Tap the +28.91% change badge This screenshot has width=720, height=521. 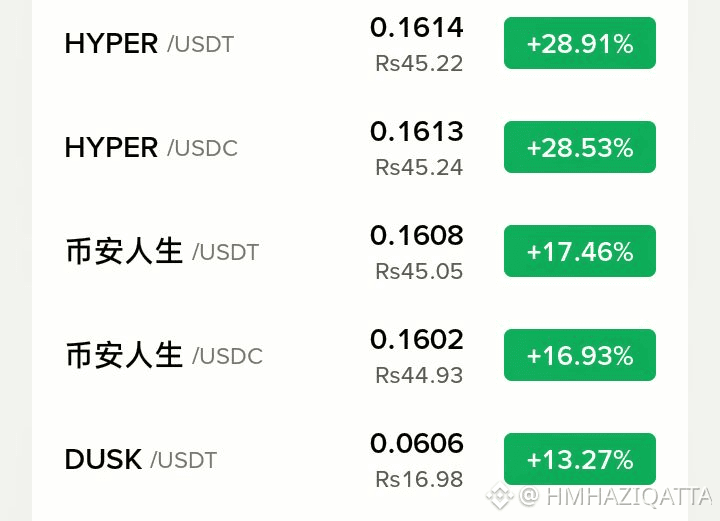(x=579, y=43)
